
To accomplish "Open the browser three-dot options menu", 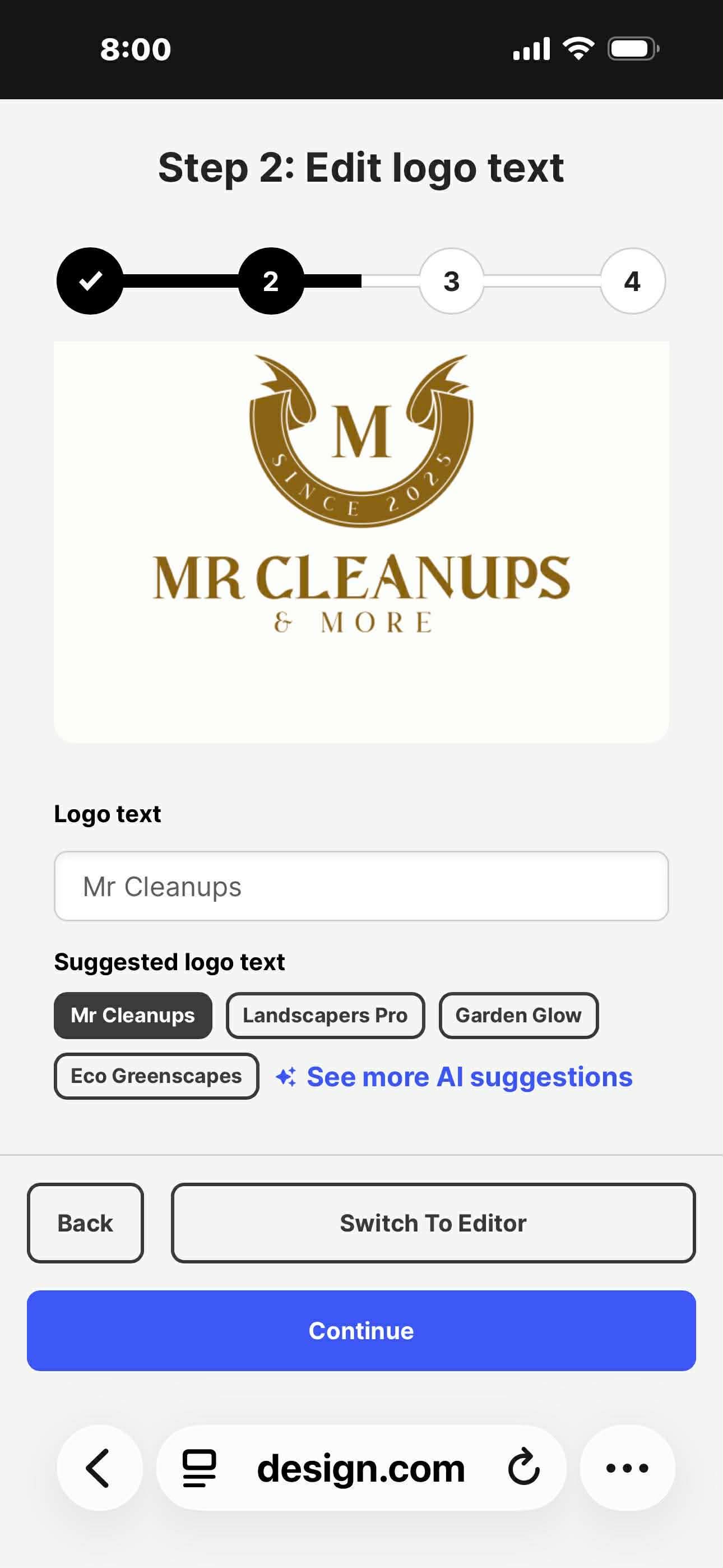I will (625, 1468).
